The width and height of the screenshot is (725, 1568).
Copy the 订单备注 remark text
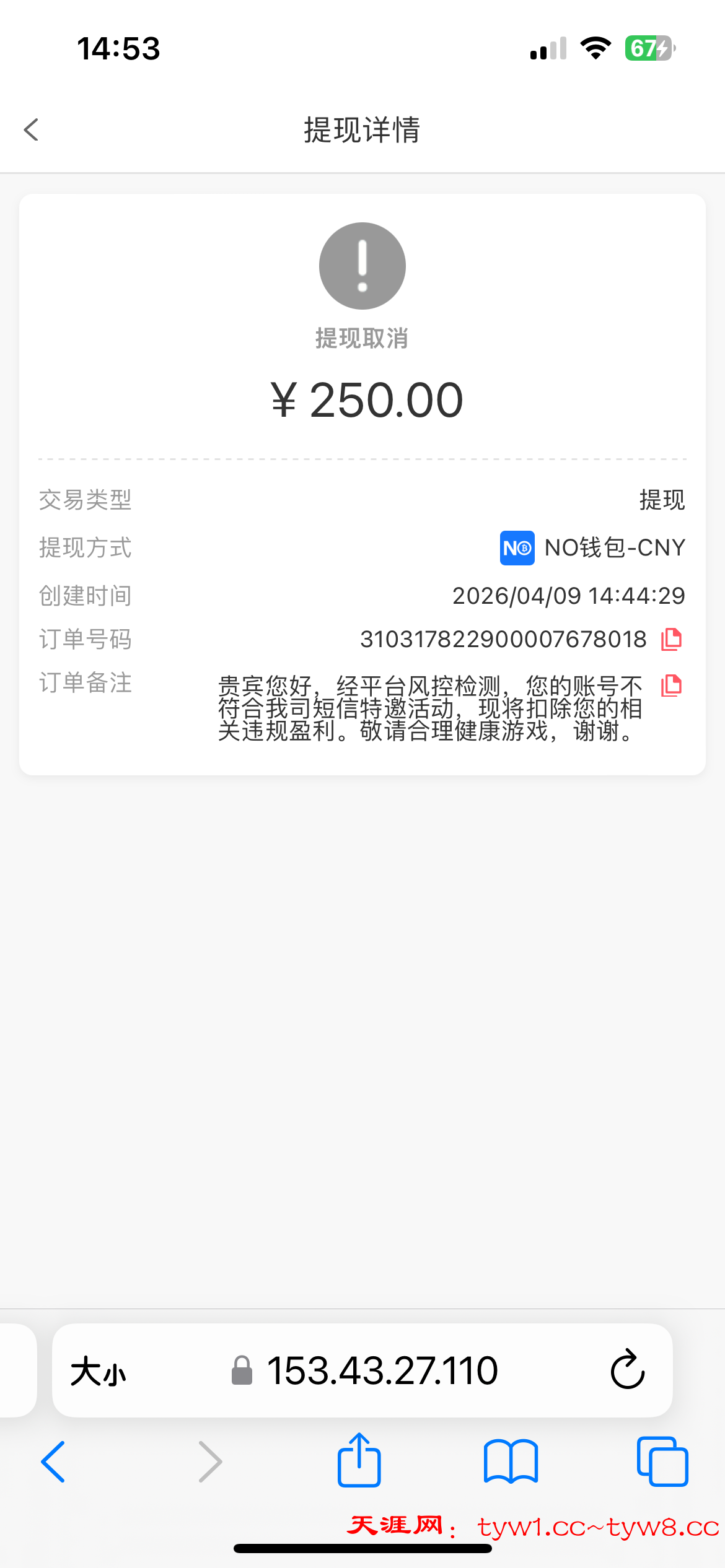point(671,686)
